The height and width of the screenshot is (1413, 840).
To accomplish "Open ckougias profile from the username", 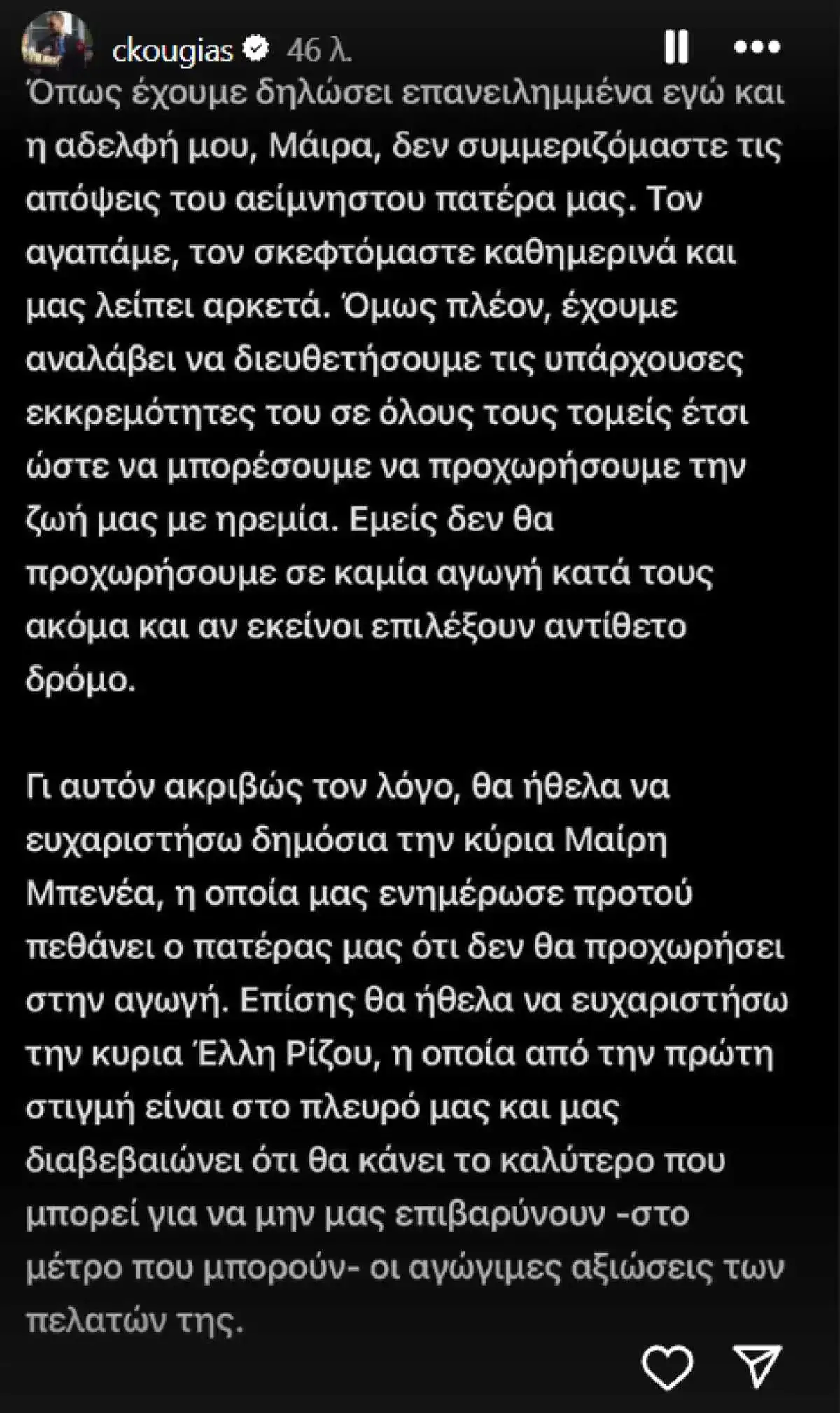I will 172,50.
